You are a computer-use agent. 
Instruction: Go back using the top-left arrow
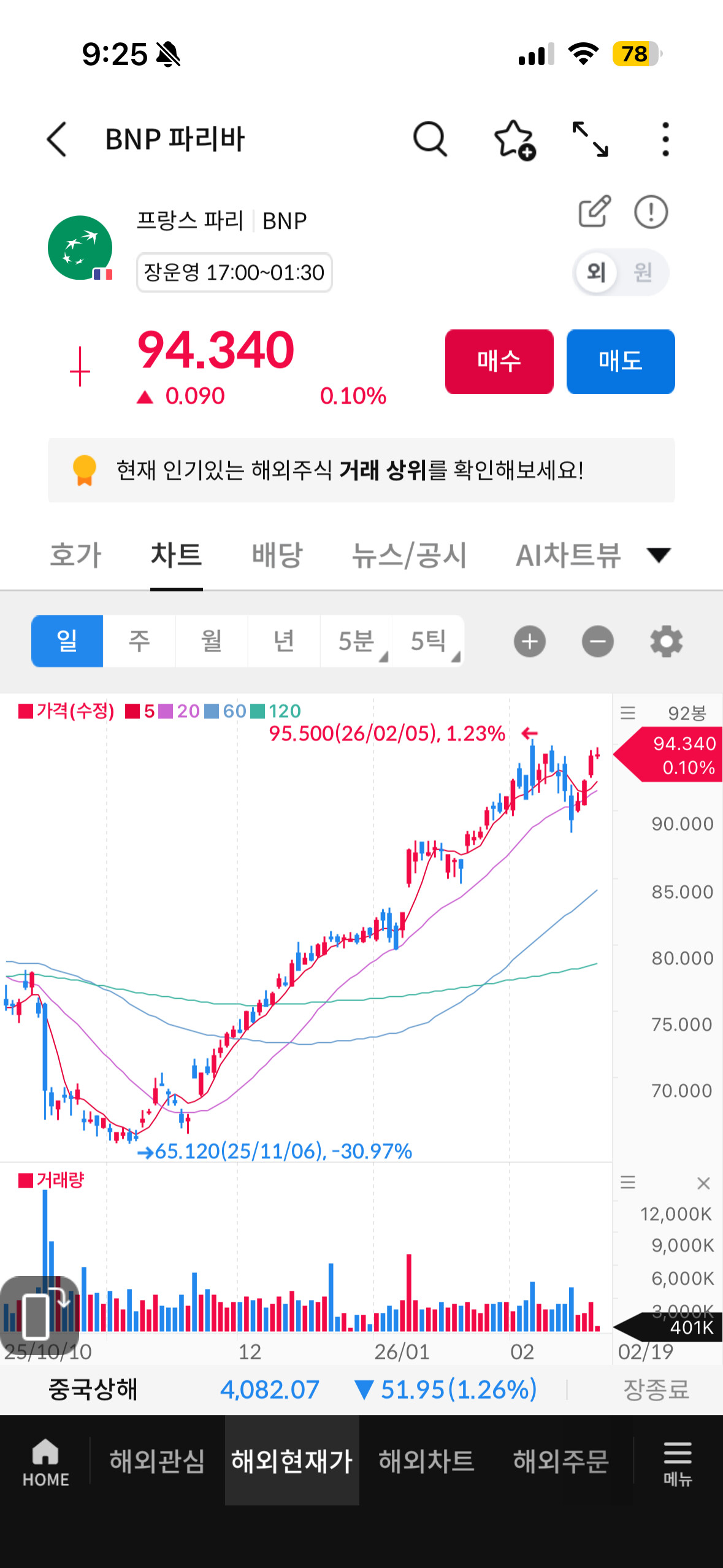(56, 139)
